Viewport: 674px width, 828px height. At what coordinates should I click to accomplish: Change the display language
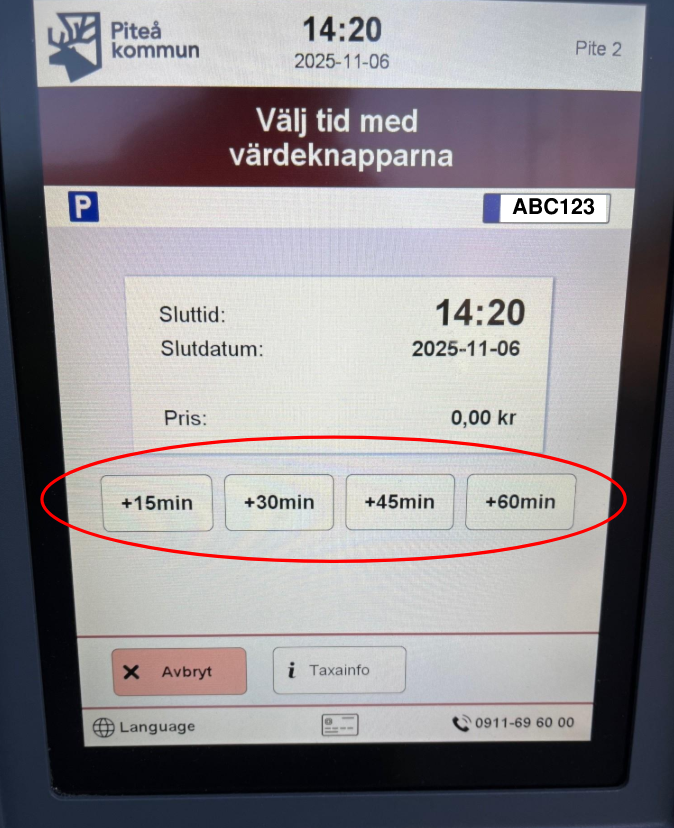[x=144, y=727]
